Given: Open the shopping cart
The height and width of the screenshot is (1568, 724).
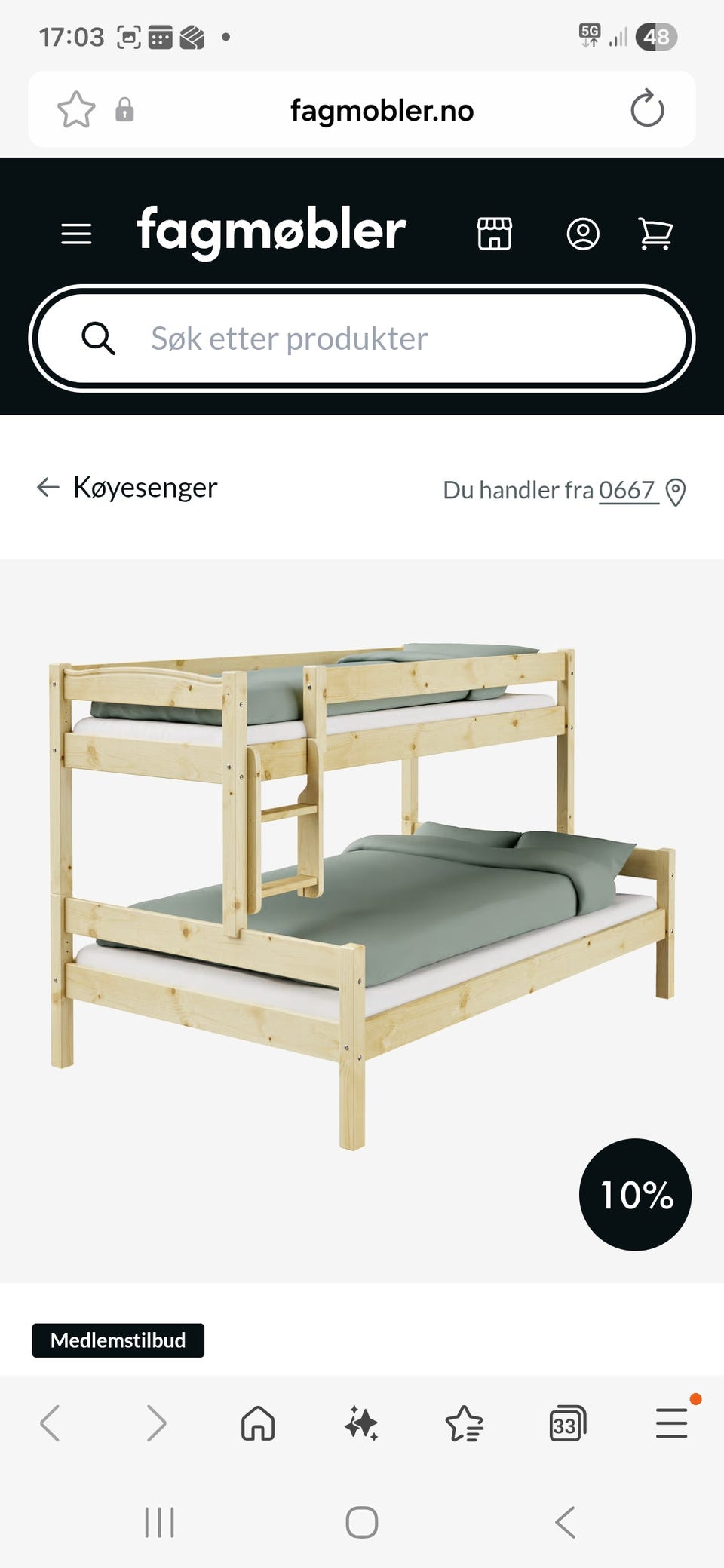Looking at the screenshot, I should [x=655, y=234].
